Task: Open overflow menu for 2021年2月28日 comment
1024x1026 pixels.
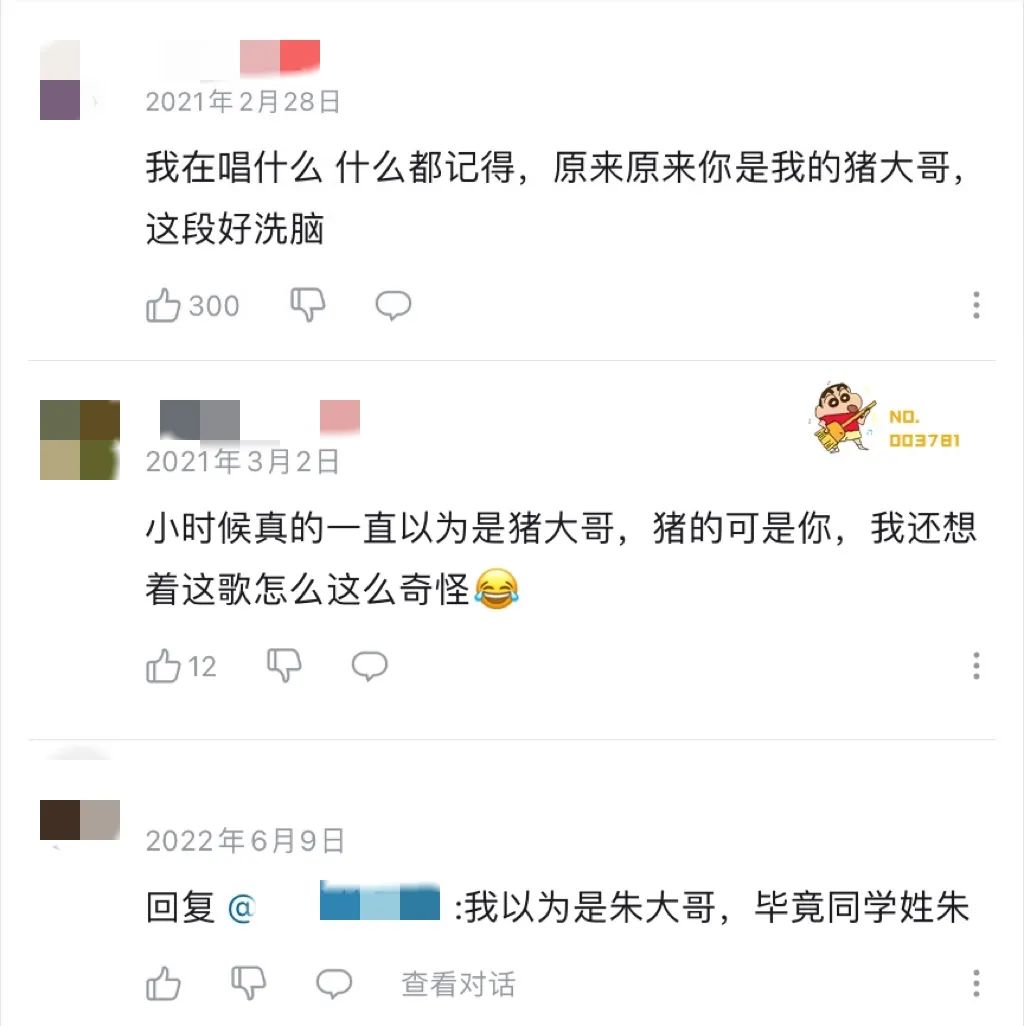Action: click(976, 305)
